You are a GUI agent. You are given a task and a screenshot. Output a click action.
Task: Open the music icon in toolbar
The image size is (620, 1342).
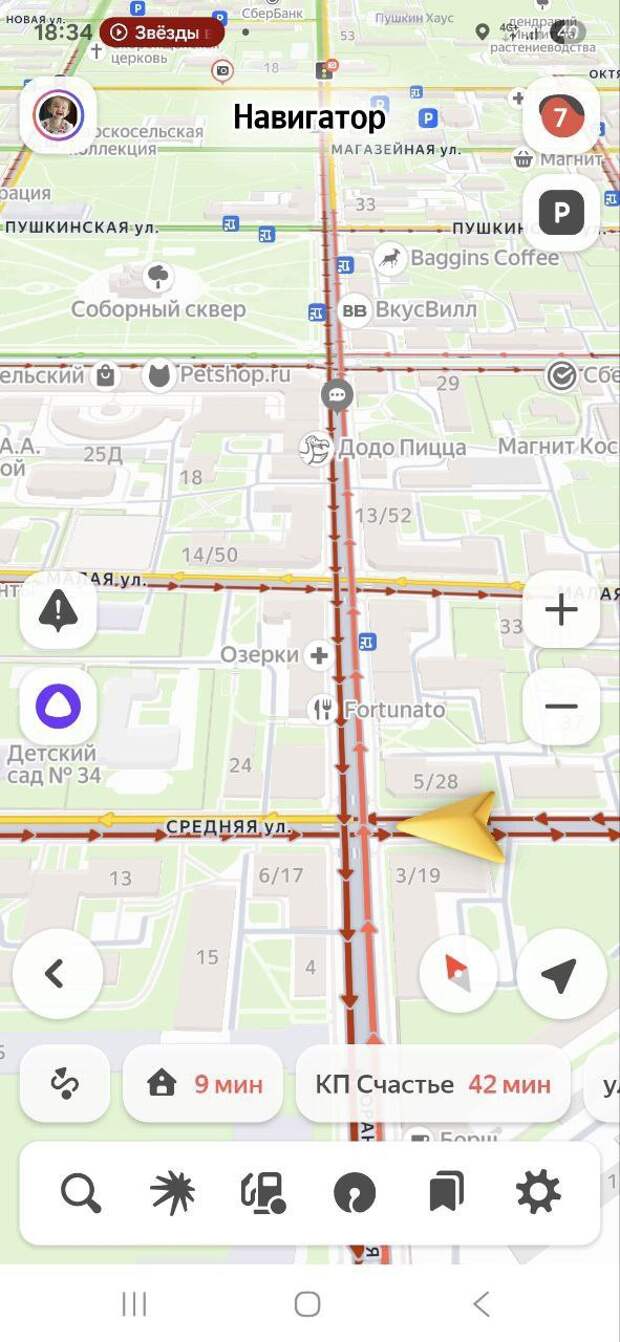click(x=354, y=1193)
